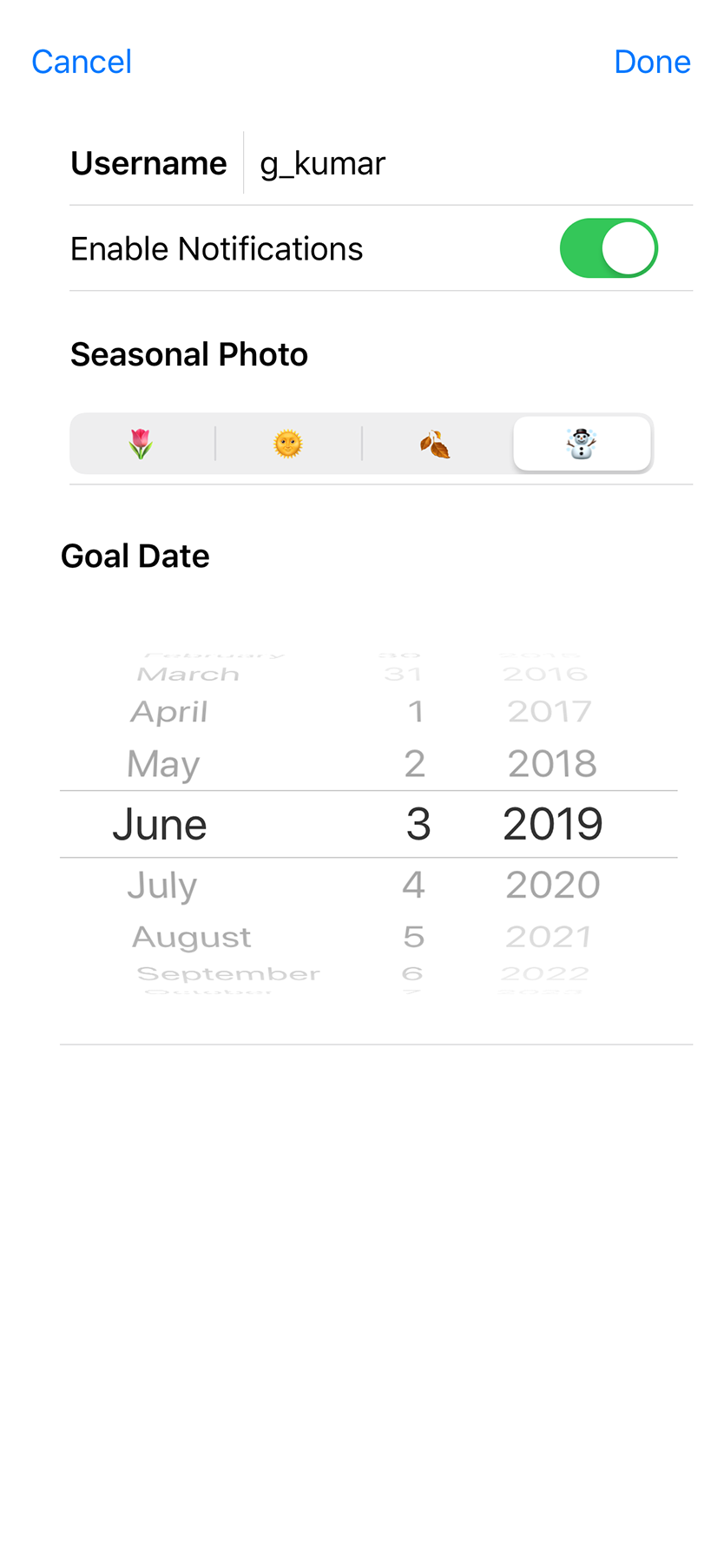Screen dimensions: 724x1568
Task: Pick May in the month wheel
Action: pyautogui.click(x=163, y=764)
